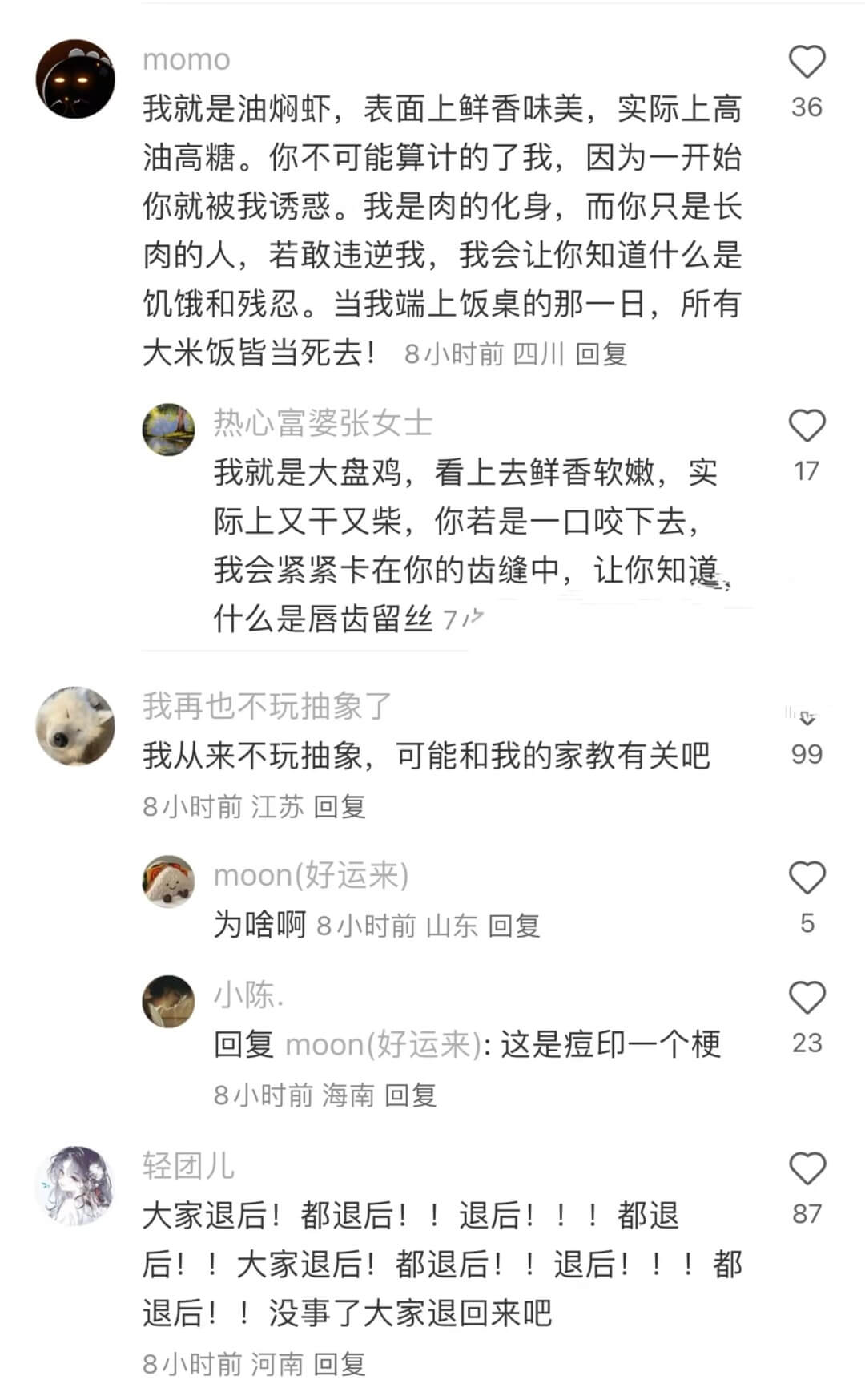Open 小陈.'s profile avatar
Viewport: 865px width, 1400px height.
click(168, 1002)
